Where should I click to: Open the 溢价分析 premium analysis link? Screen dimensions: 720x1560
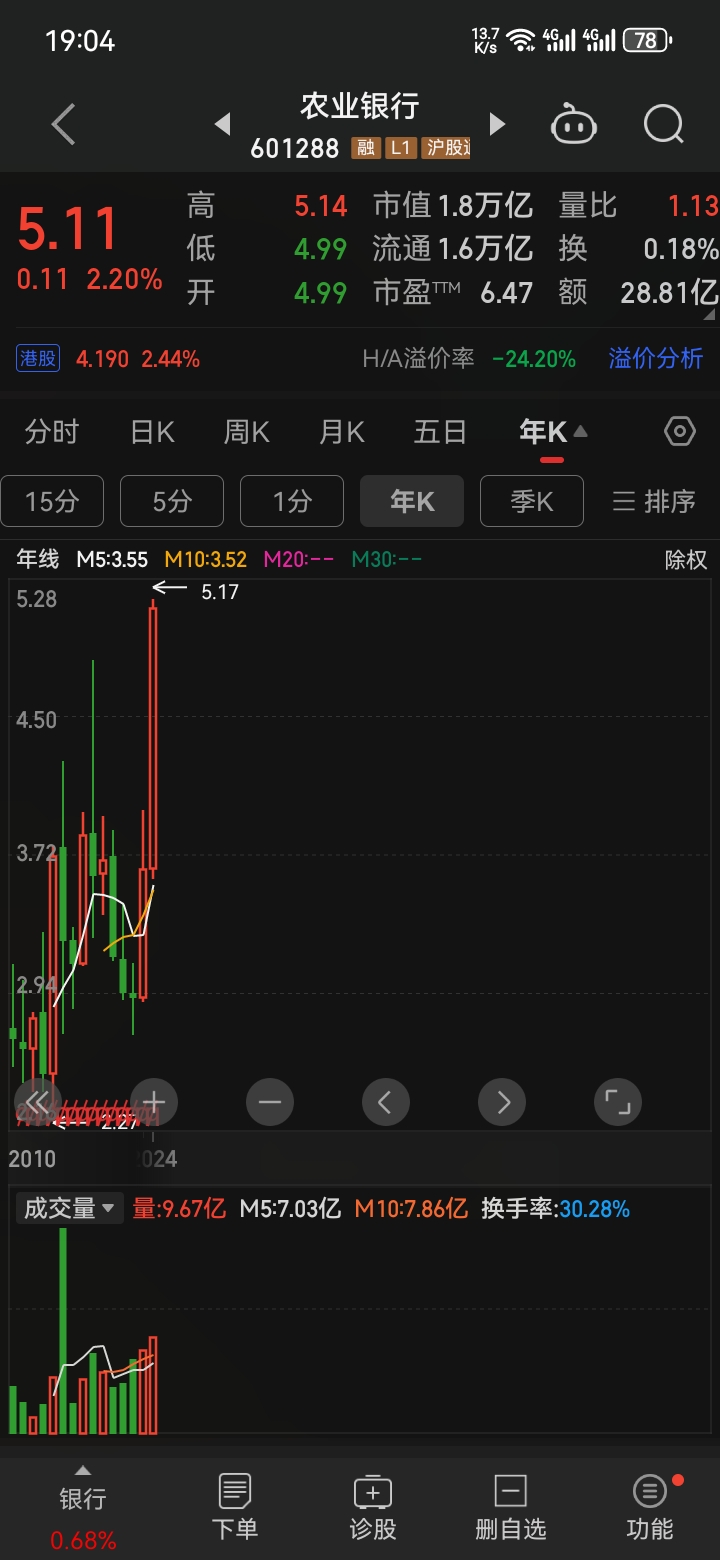[655, 358]
